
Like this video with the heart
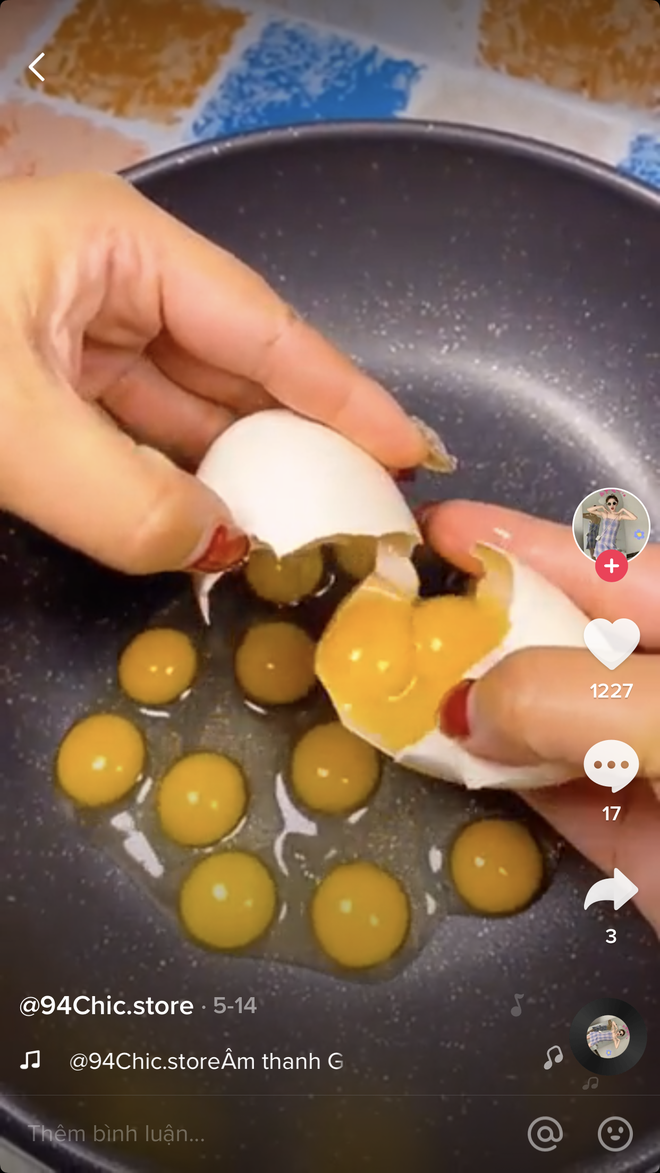(x=611, y=644)
